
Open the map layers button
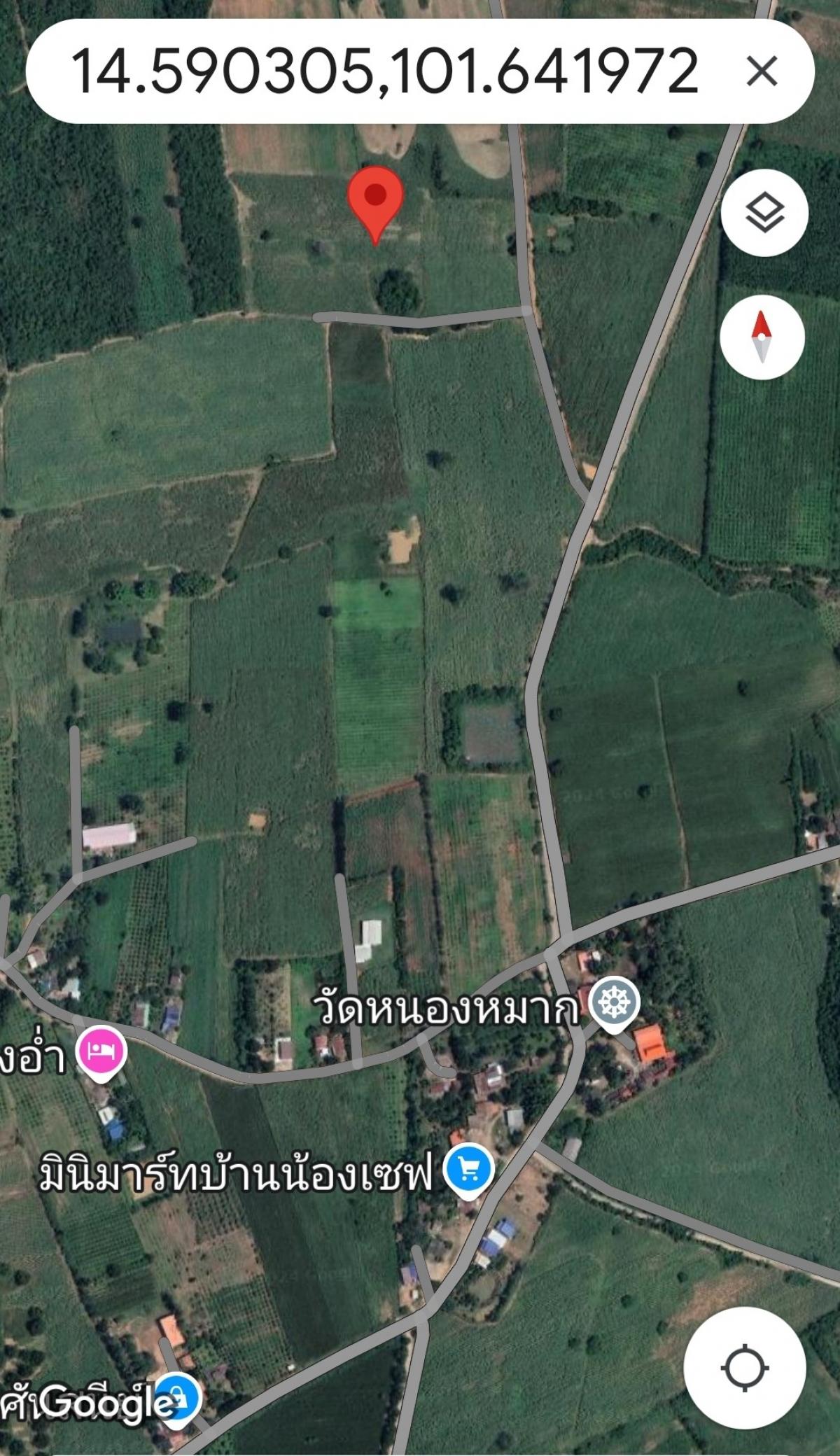pos(764,212)
